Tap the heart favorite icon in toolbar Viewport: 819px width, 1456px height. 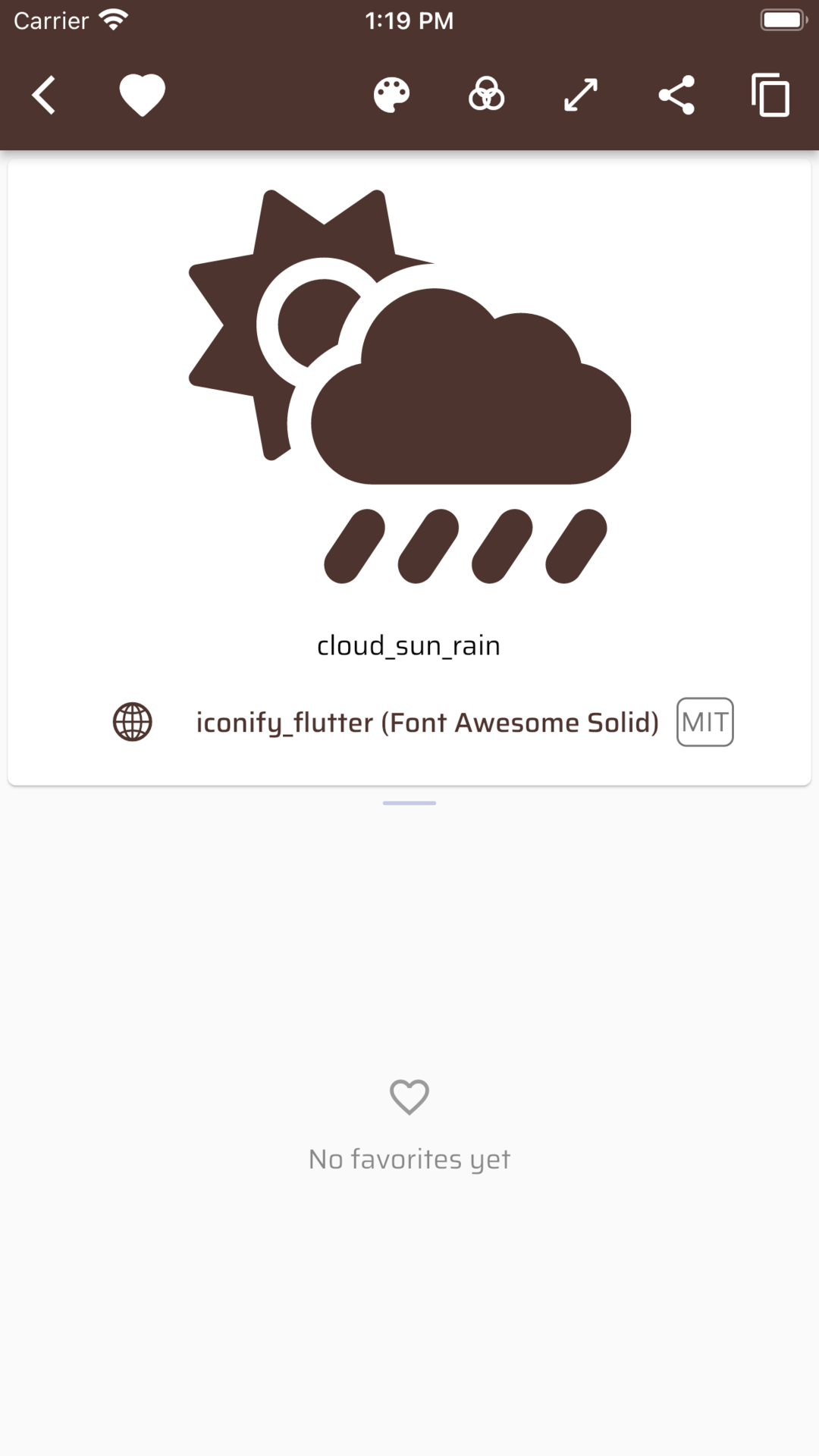pos(143,96)
